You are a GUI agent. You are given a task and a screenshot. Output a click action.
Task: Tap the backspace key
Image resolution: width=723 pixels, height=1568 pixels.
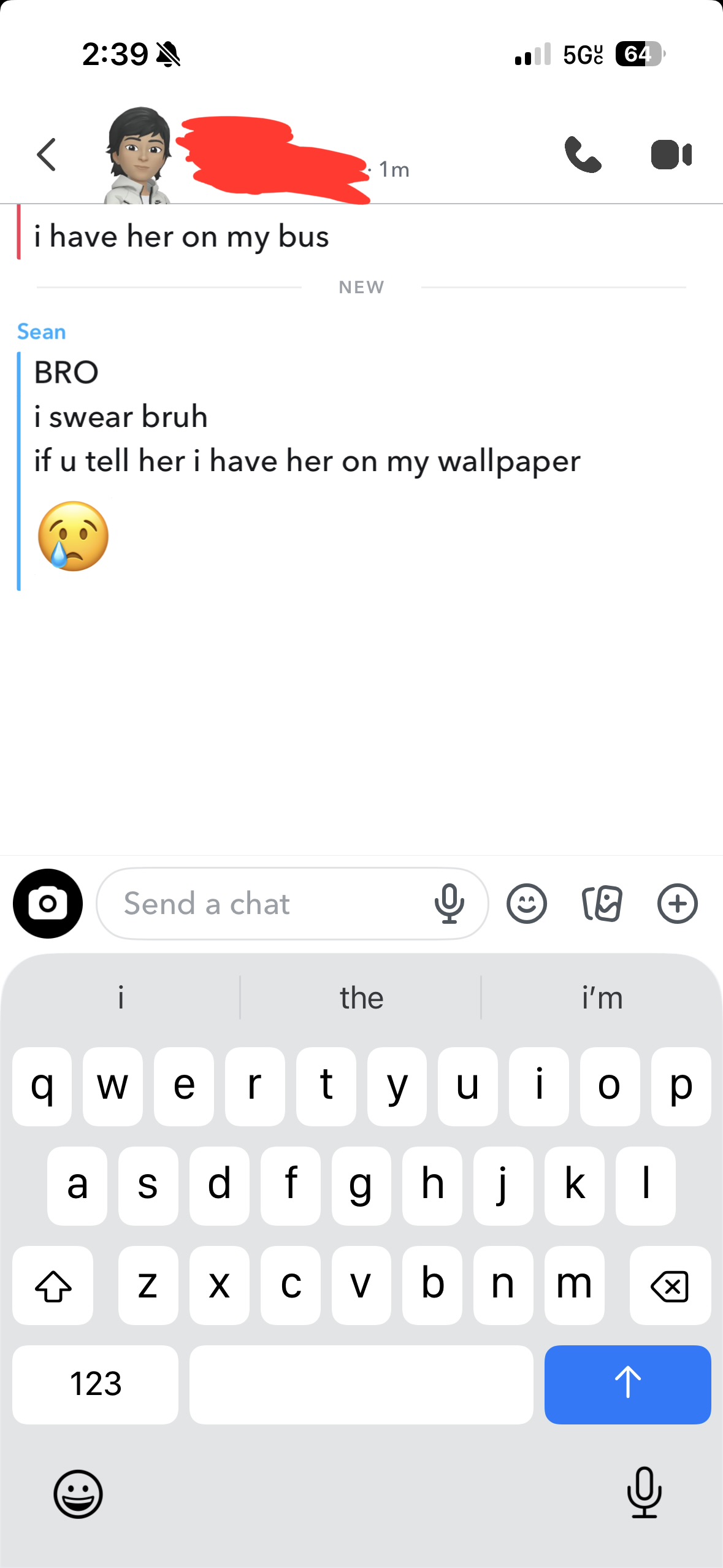tap(670, 1285)
